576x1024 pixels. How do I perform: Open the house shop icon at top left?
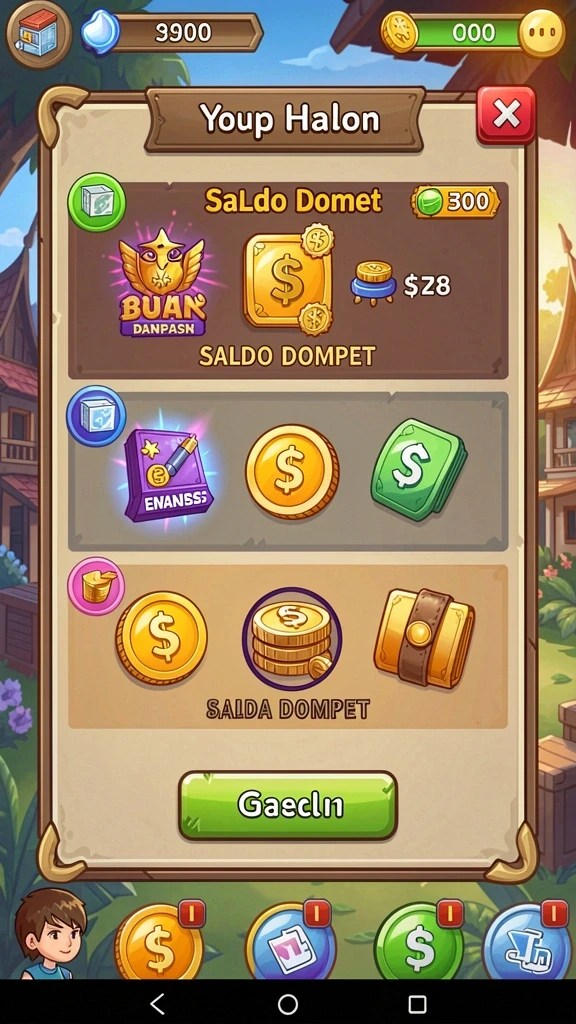[39, 33]
